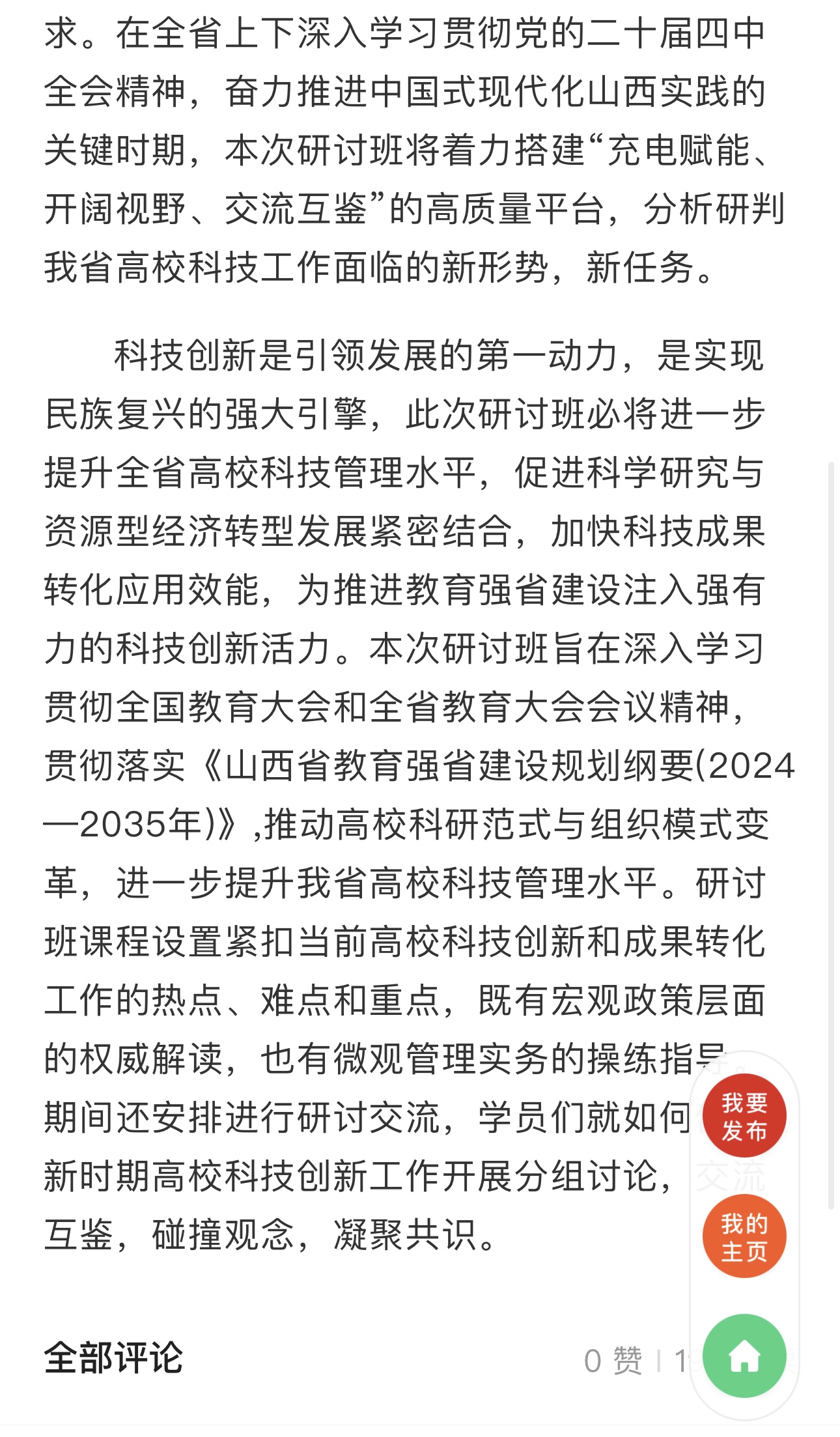
Task: Open 我的主页 profile page
Action: pyautogui.click(x=744, y=1237)
